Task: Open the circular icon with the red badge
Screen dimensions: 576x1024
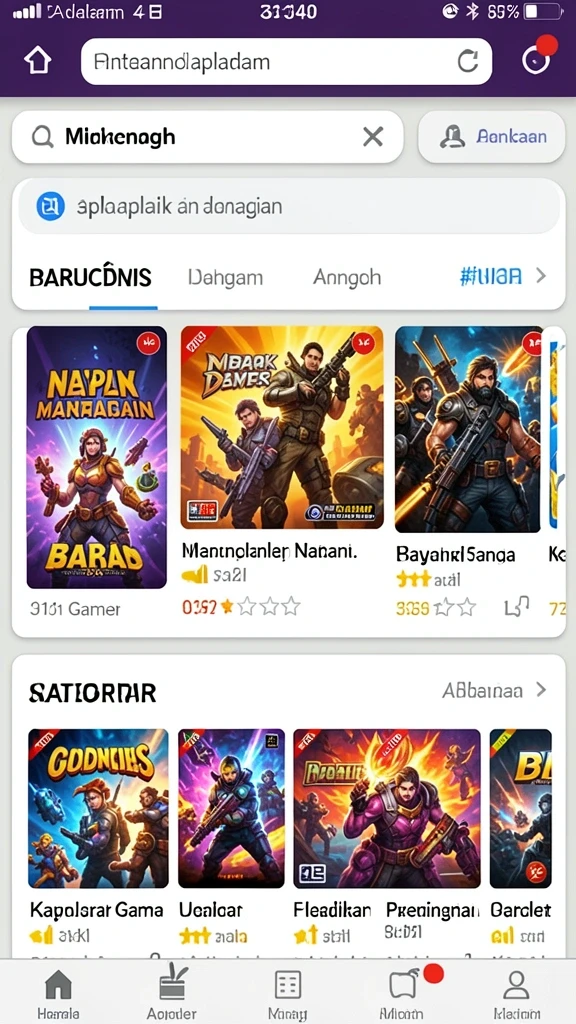Action: (x=537, y=60)
